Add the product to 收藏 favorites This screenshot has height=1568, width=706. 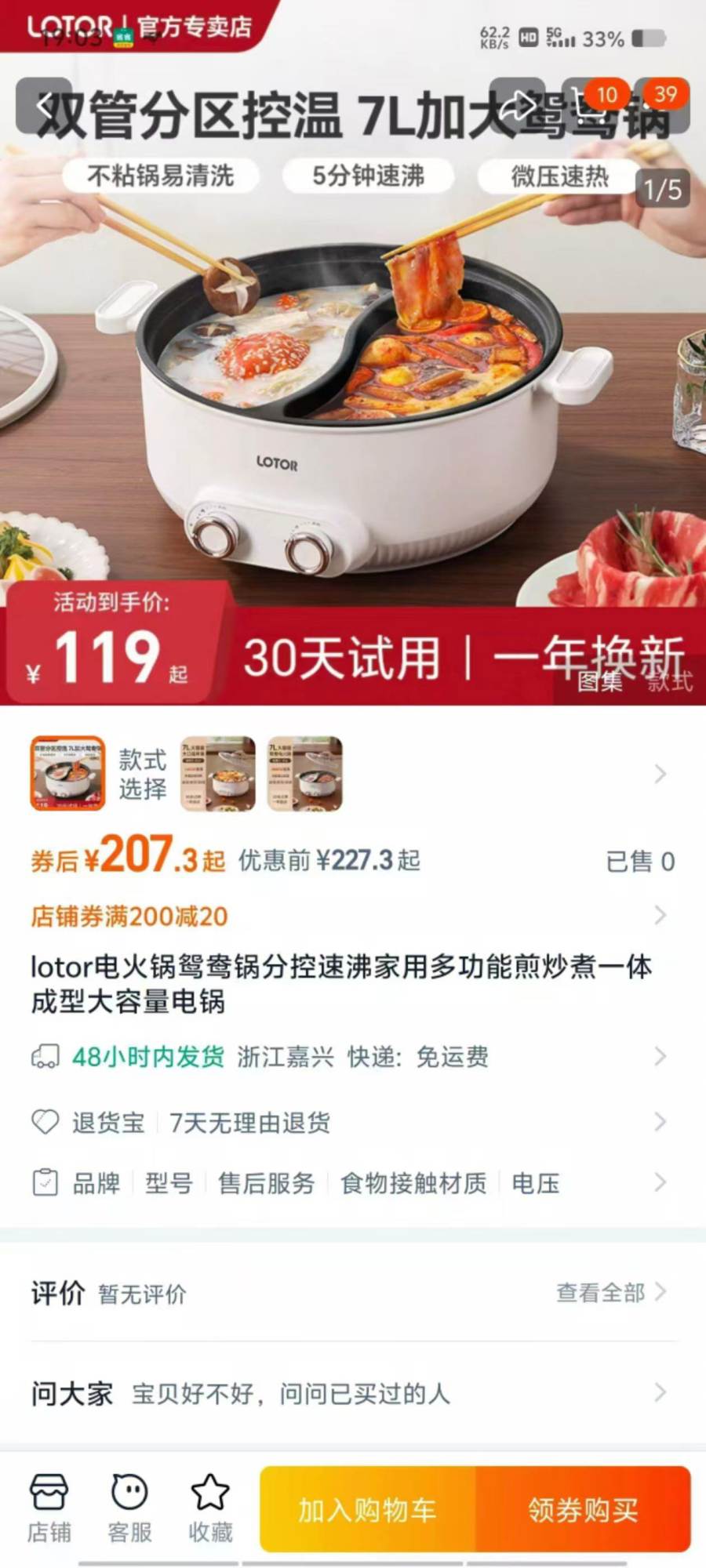[210, 1508]
